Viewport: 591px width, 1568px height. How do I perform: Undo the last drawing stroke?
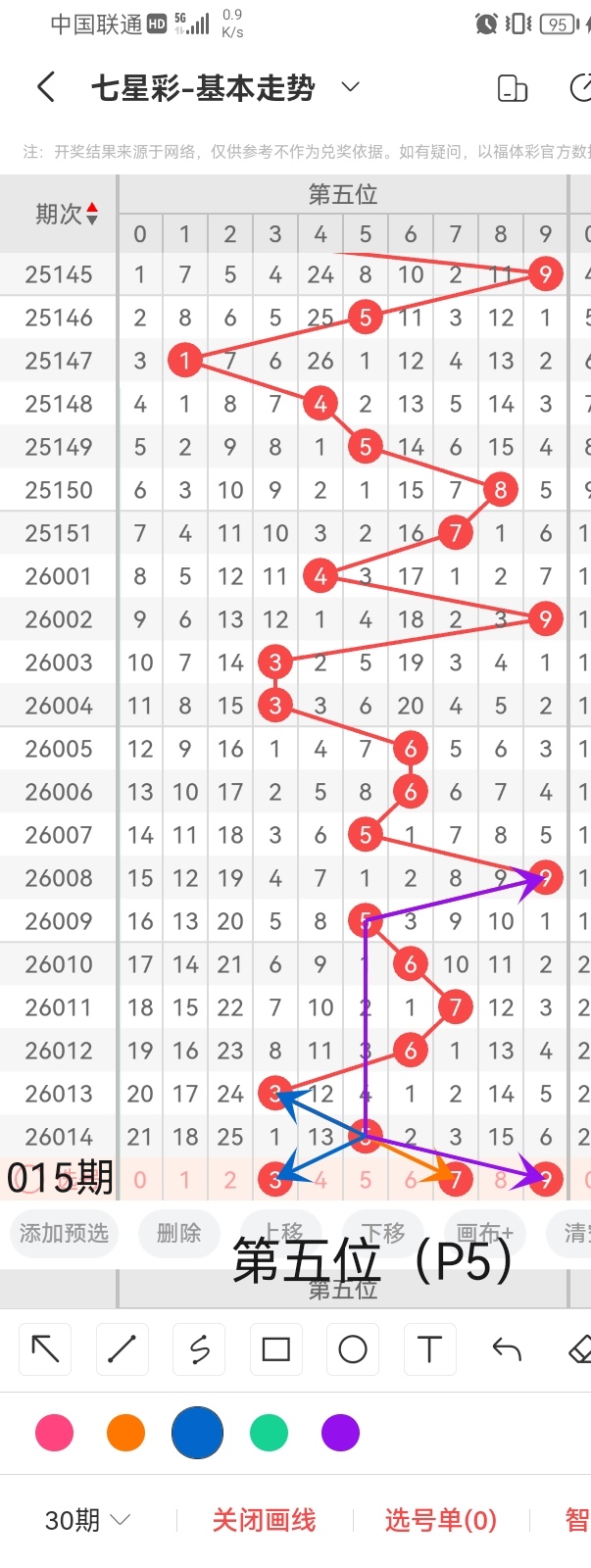pyautogui.click(x=506, y=1349)
